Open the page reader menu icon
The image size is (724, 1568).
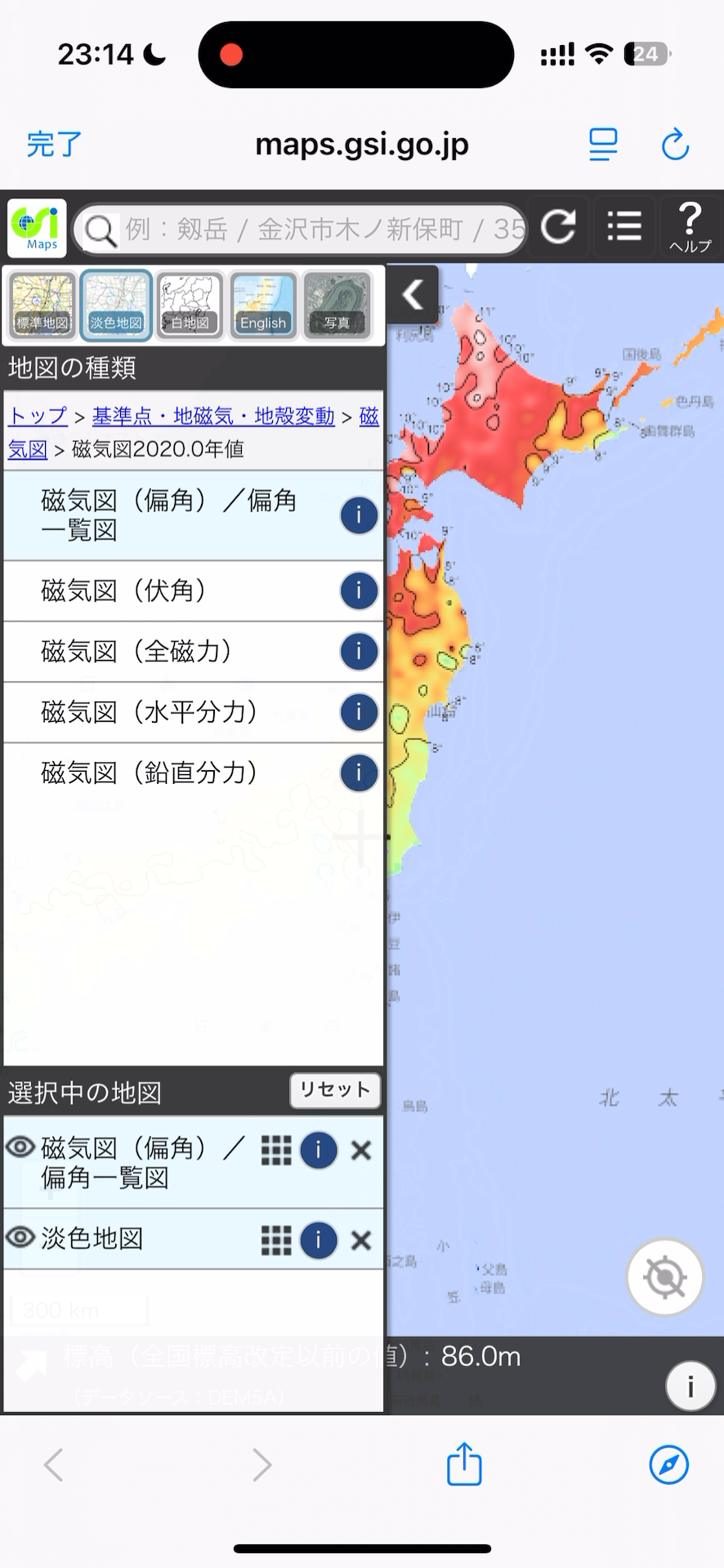(603, 145)
